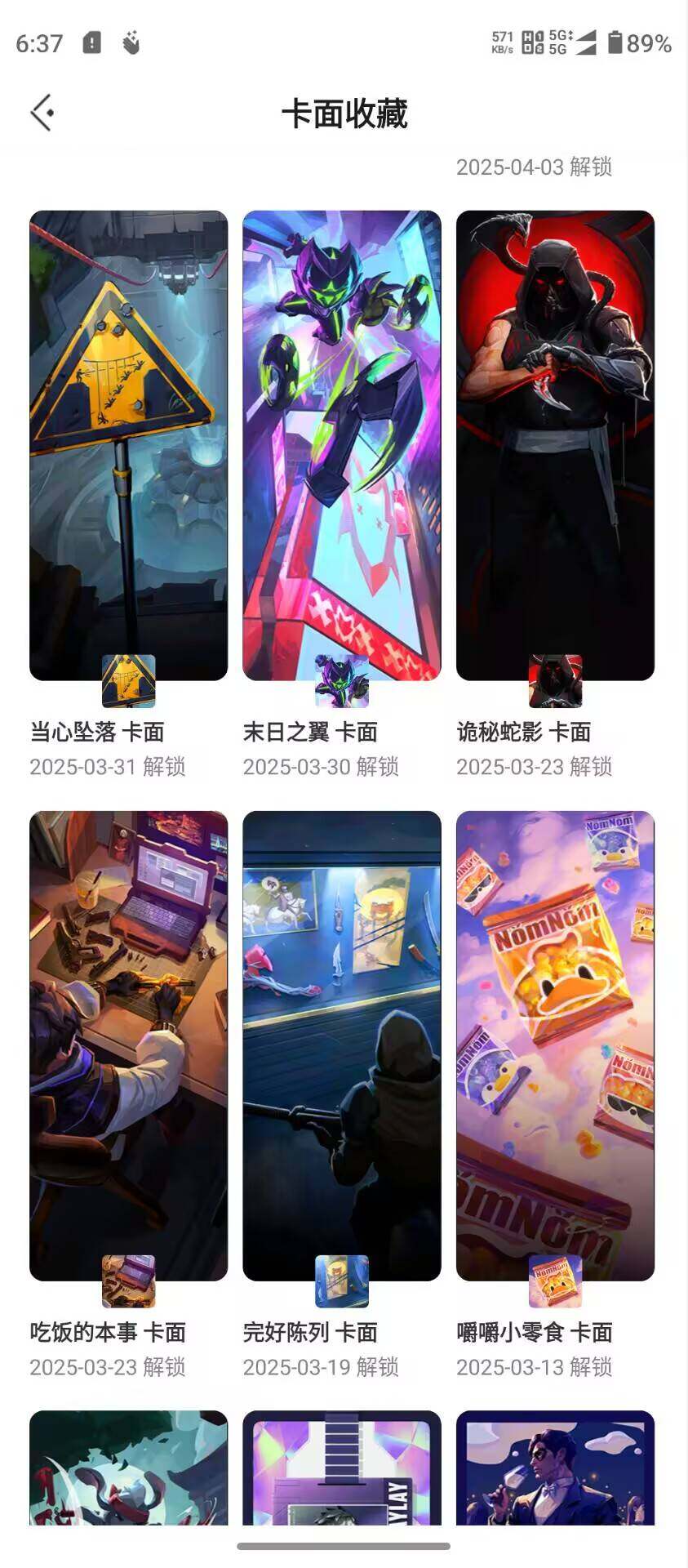Viewport: 688px width, 1568px height.
Task: Tap the 卡面收藏 title text
Action: click(344, 114)
